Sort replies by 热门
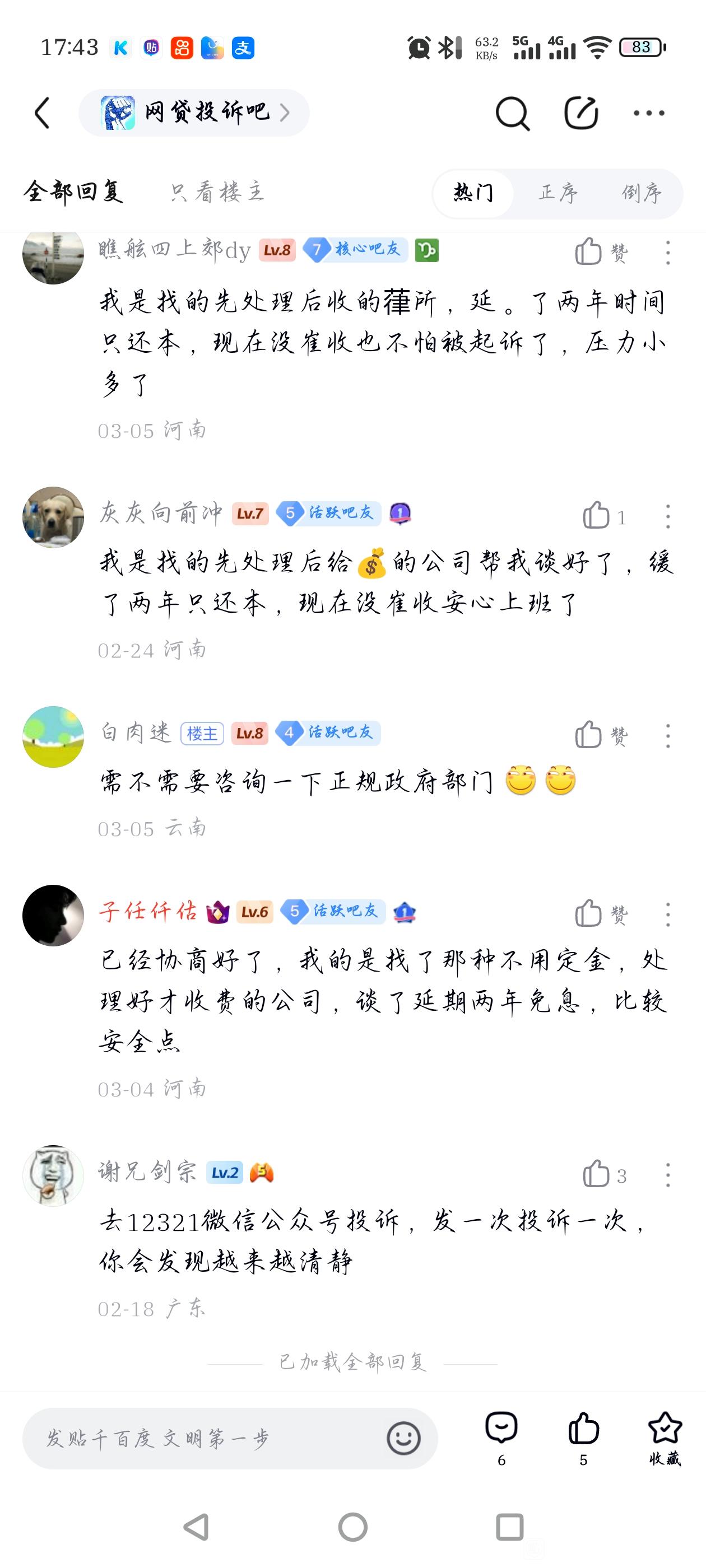 (x=473, y=193)
